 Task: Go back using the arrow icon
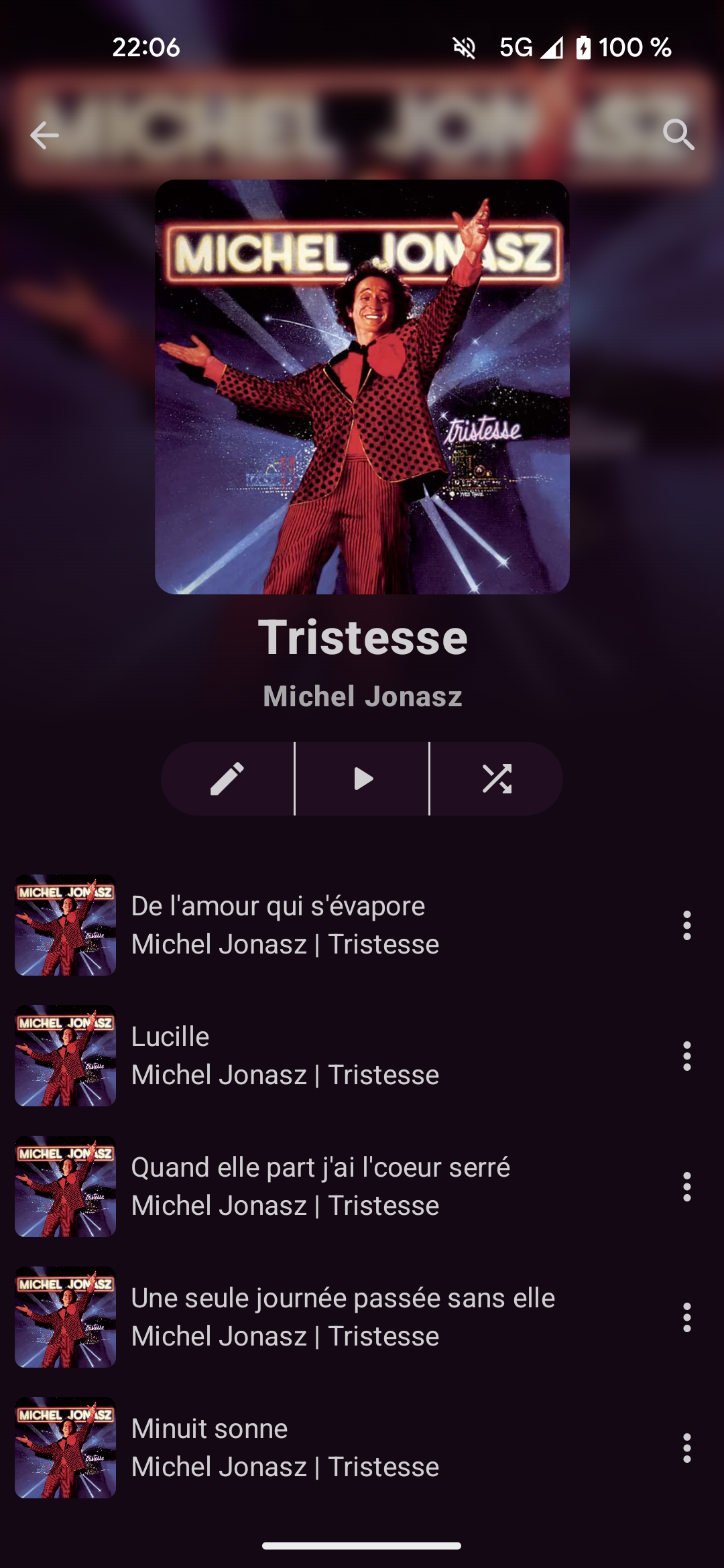pyautogui.click(x=44, y=135)
